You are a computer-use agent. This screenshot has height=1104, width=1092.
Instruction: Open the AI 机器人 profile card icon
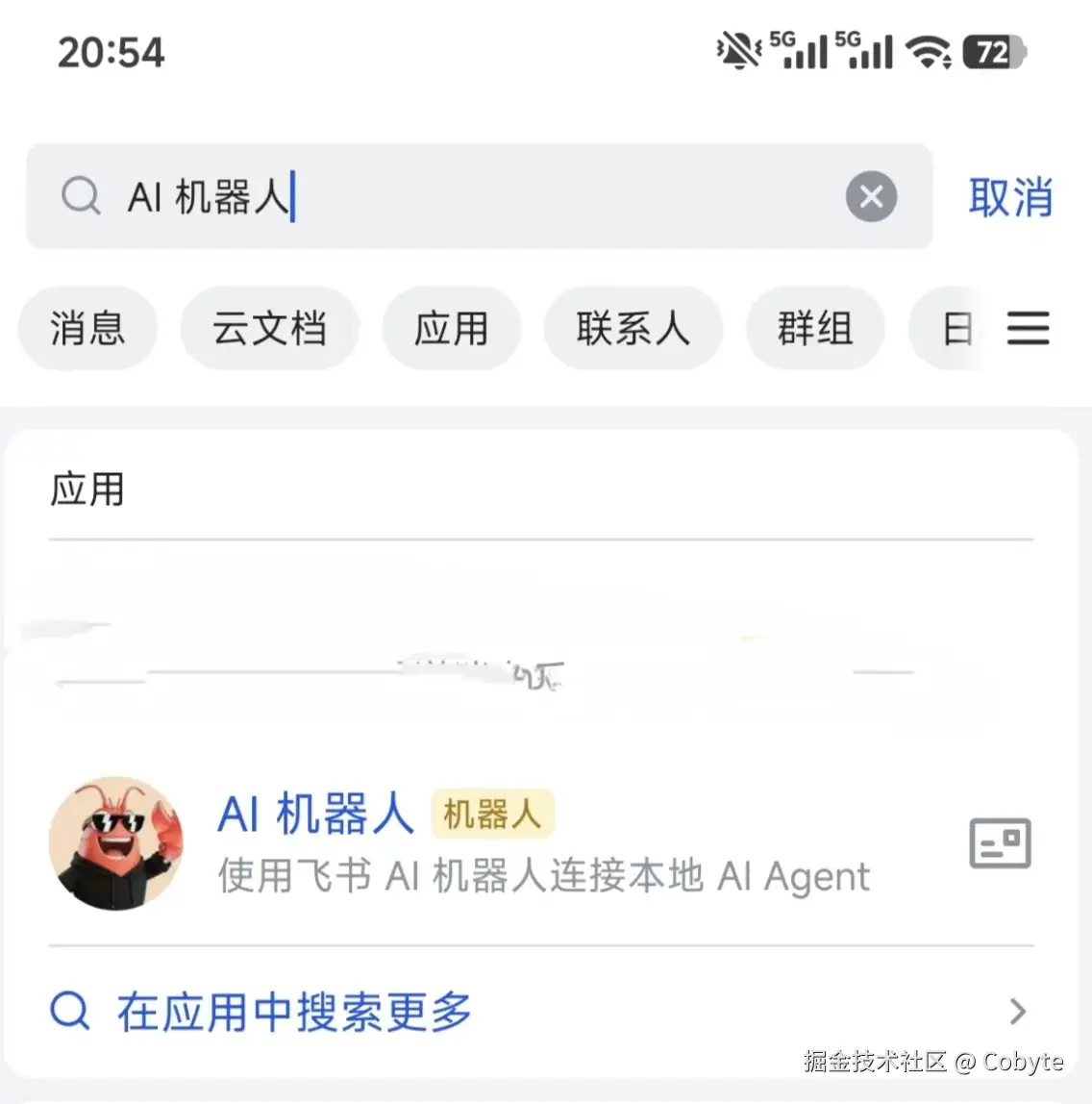[x=1000, y=842]
